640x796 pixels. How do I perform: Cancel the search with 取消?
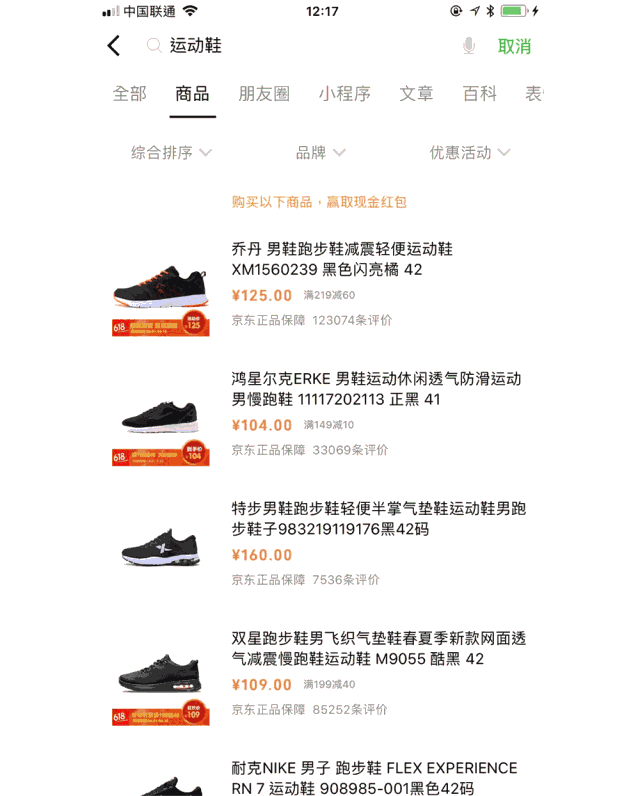tap(514, 46)
